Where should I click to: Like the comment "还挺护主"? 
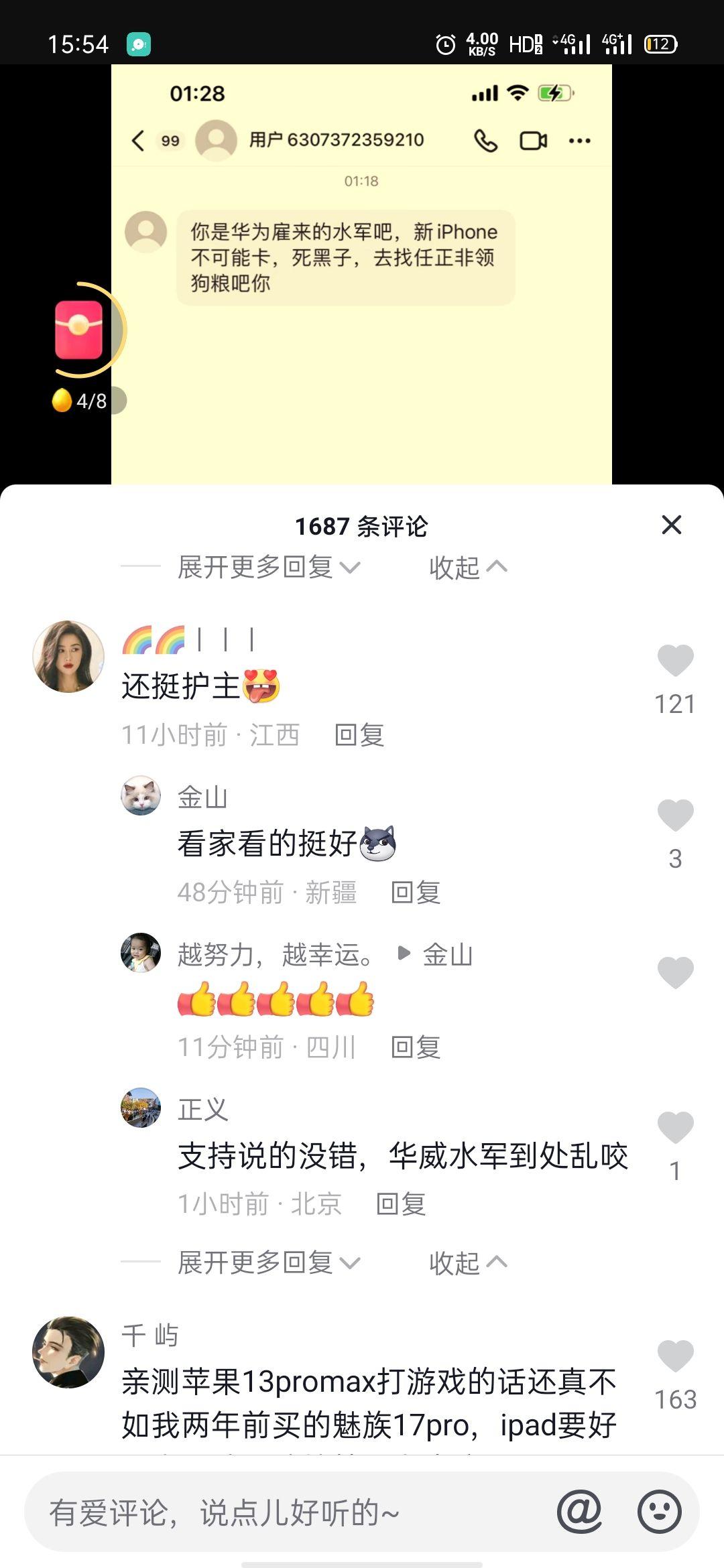675,661
